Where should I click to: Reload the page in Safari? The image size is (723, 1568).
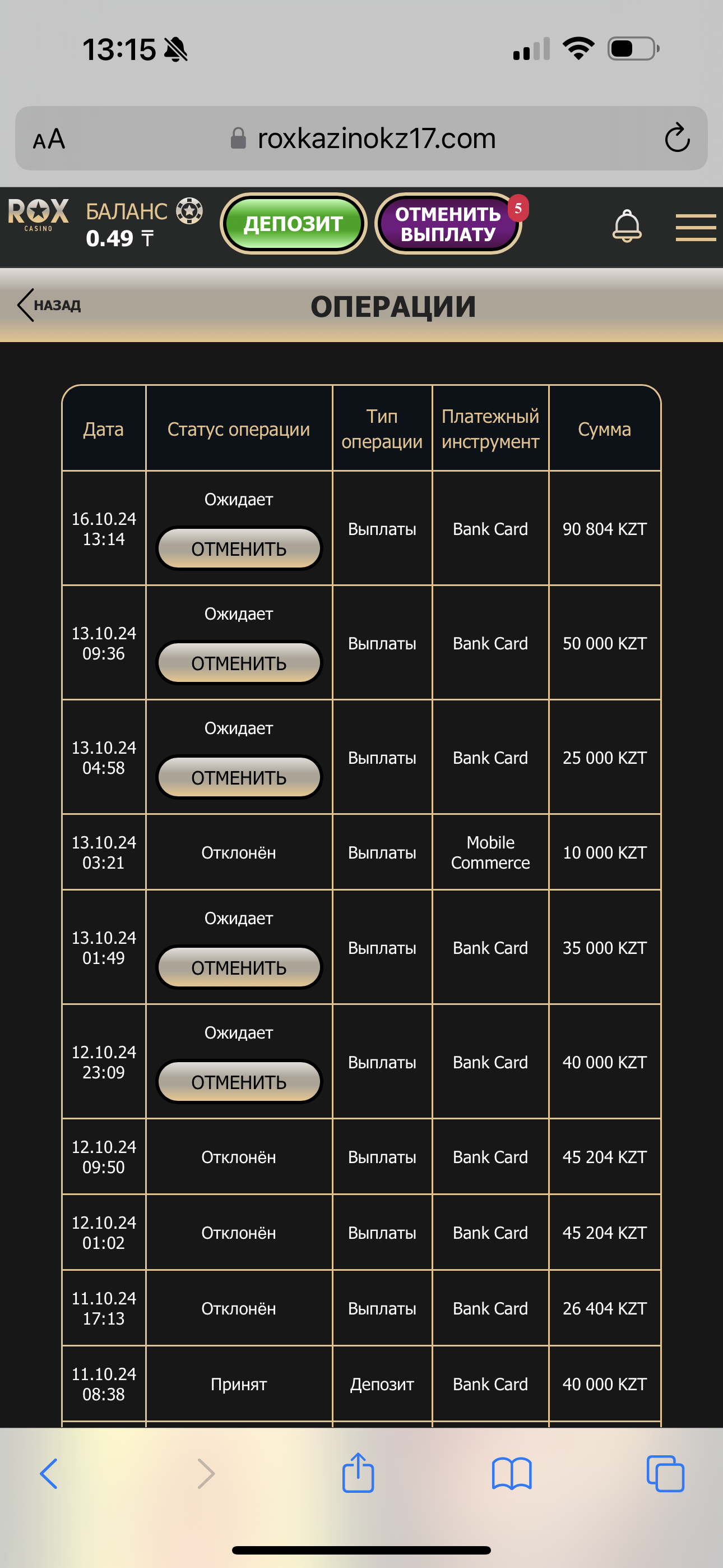pos(676,138)
